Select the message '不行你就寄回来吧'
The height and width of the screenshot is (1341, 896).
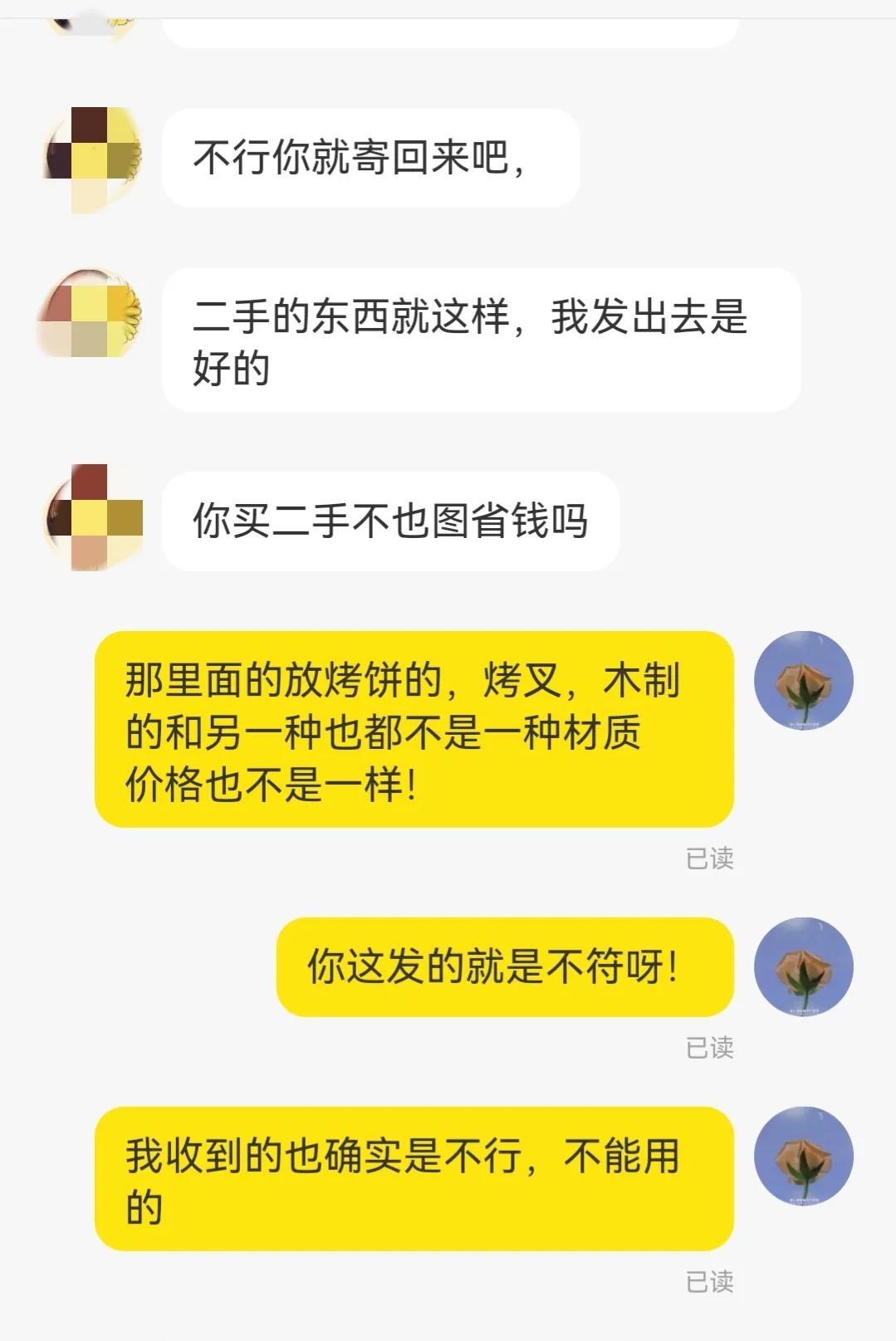370,158
